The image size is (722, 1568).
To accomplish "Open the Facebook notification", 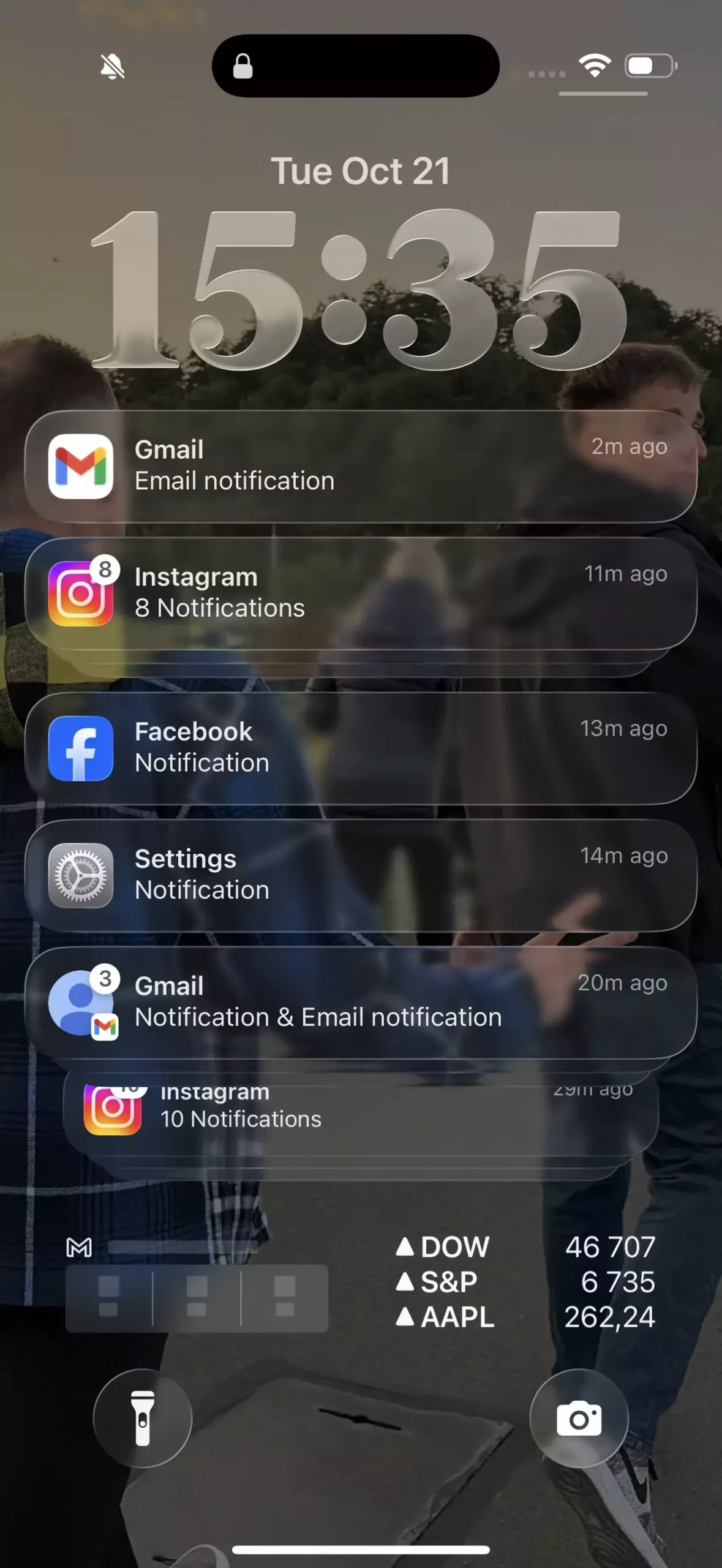I will pyautogui.click(x=361, y=748).
